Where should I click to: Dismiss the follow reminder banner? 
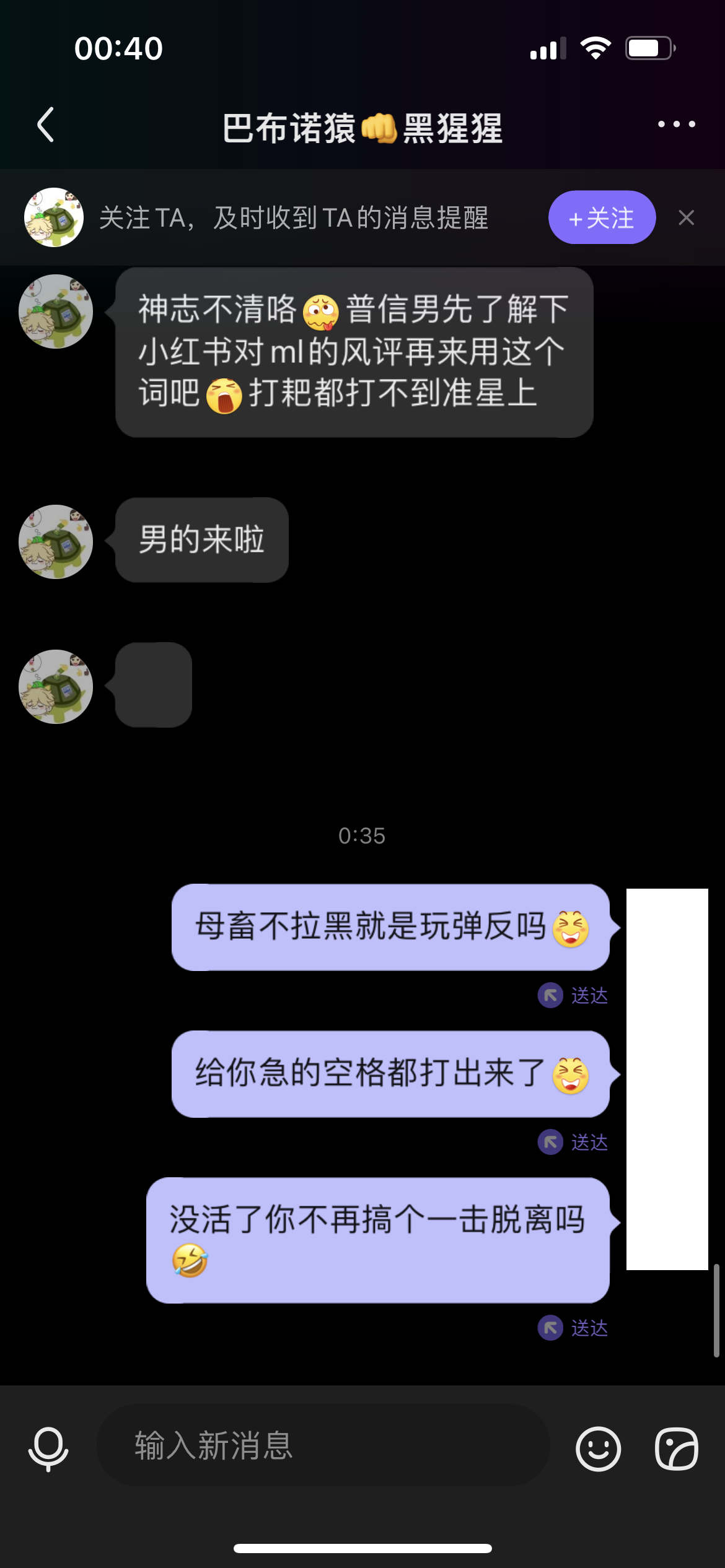coord(686,218)
